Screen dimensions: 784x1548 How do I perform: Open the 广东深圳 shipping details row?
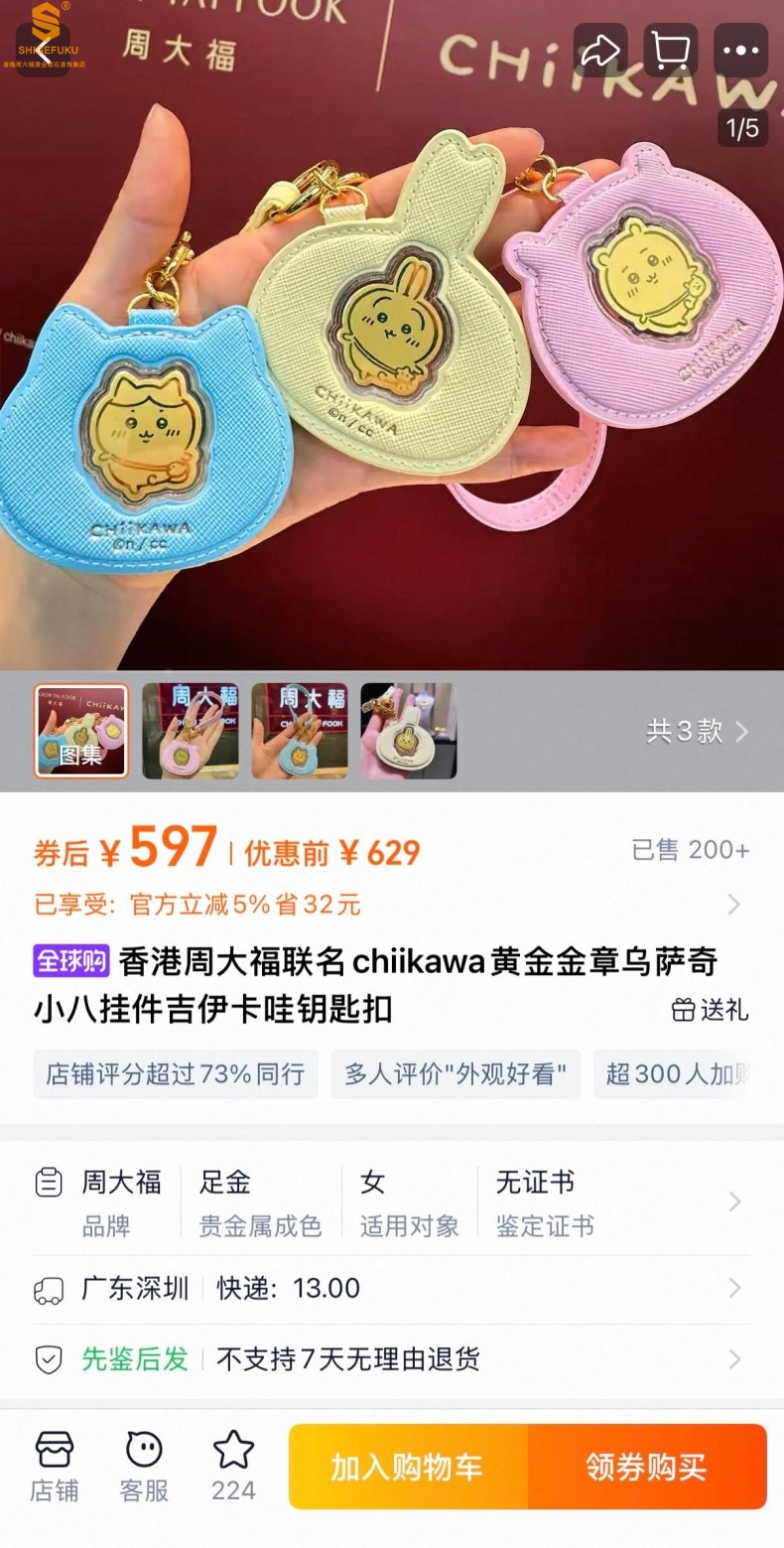click(x=391, y=1289)
